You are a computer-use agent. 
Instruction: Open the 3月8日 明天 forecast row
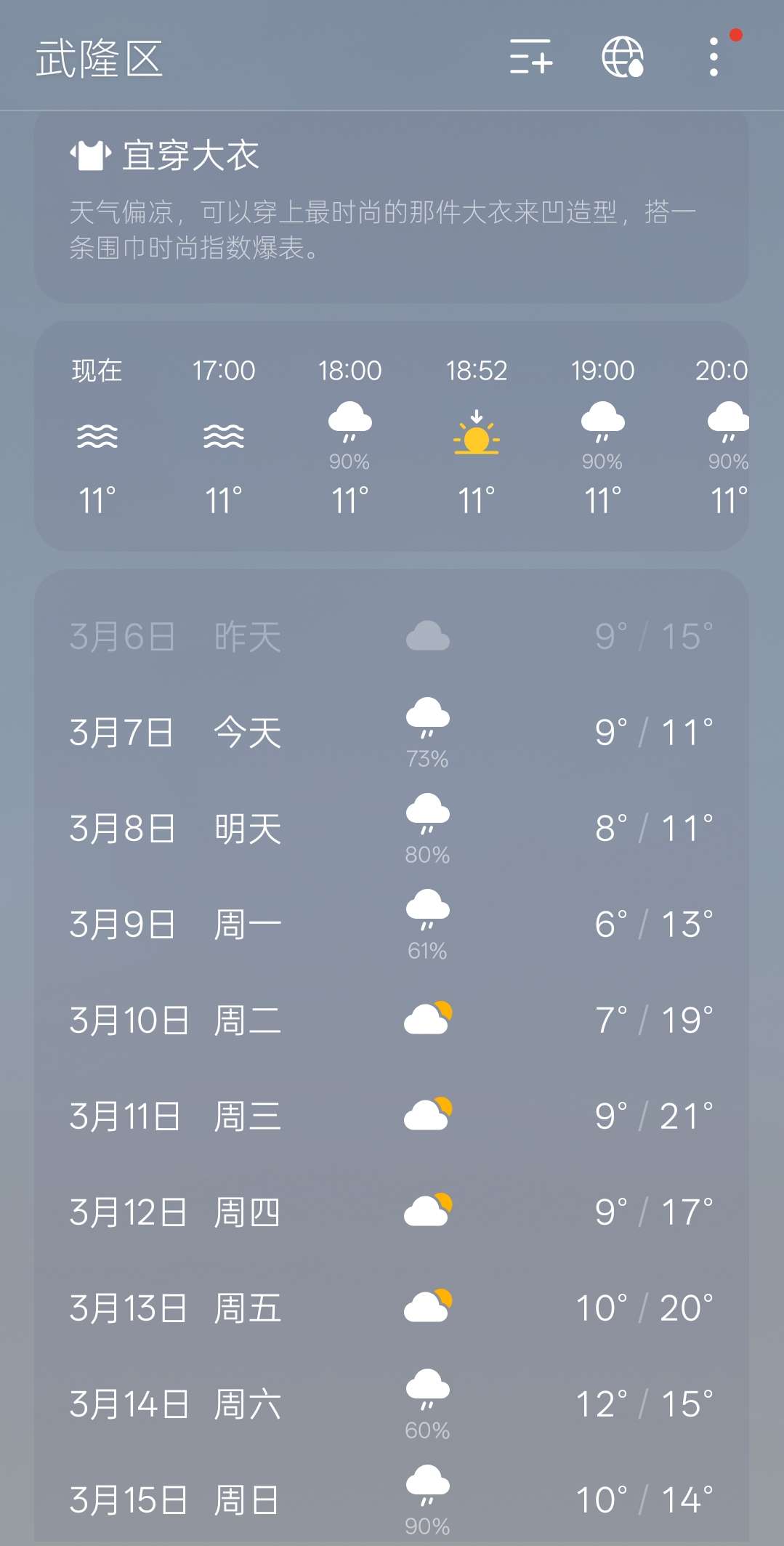[x=391, y=829]
